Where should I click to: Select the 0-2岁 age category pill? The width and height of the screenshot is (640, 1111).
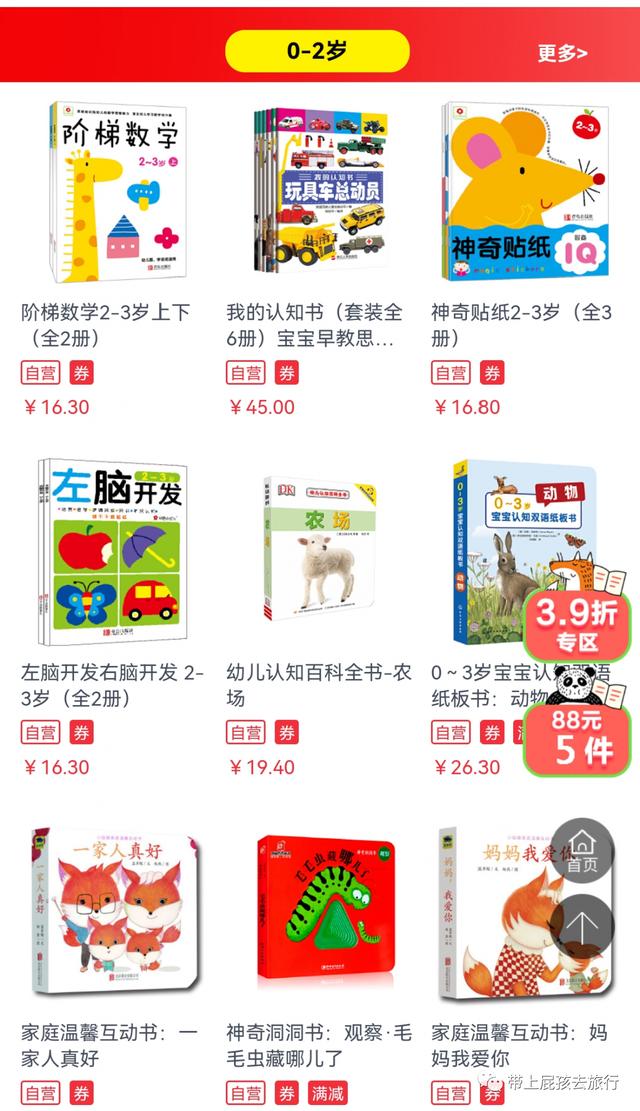coord(317,52)
